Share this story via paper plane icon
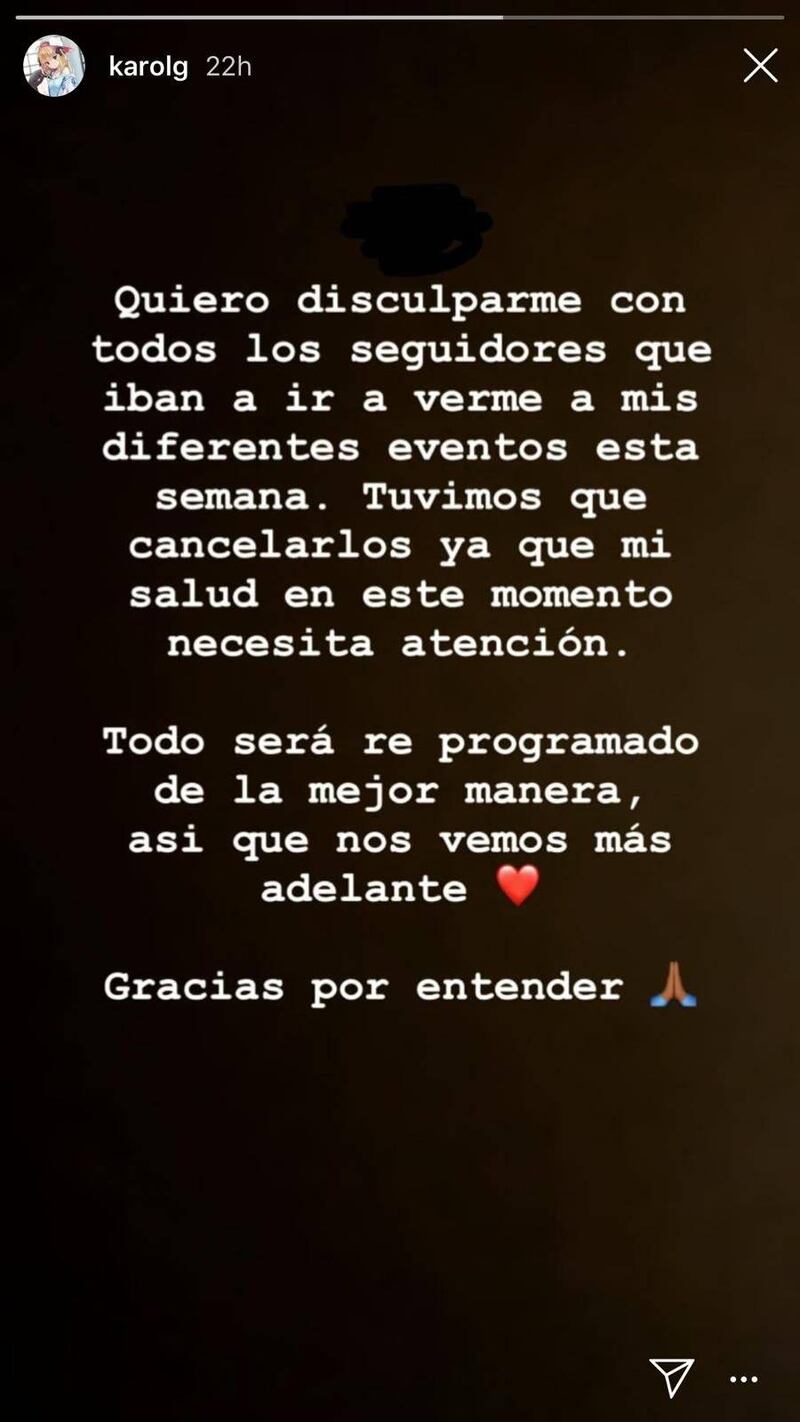Viewport: 800px width, 1422px height. [672, 1377]
